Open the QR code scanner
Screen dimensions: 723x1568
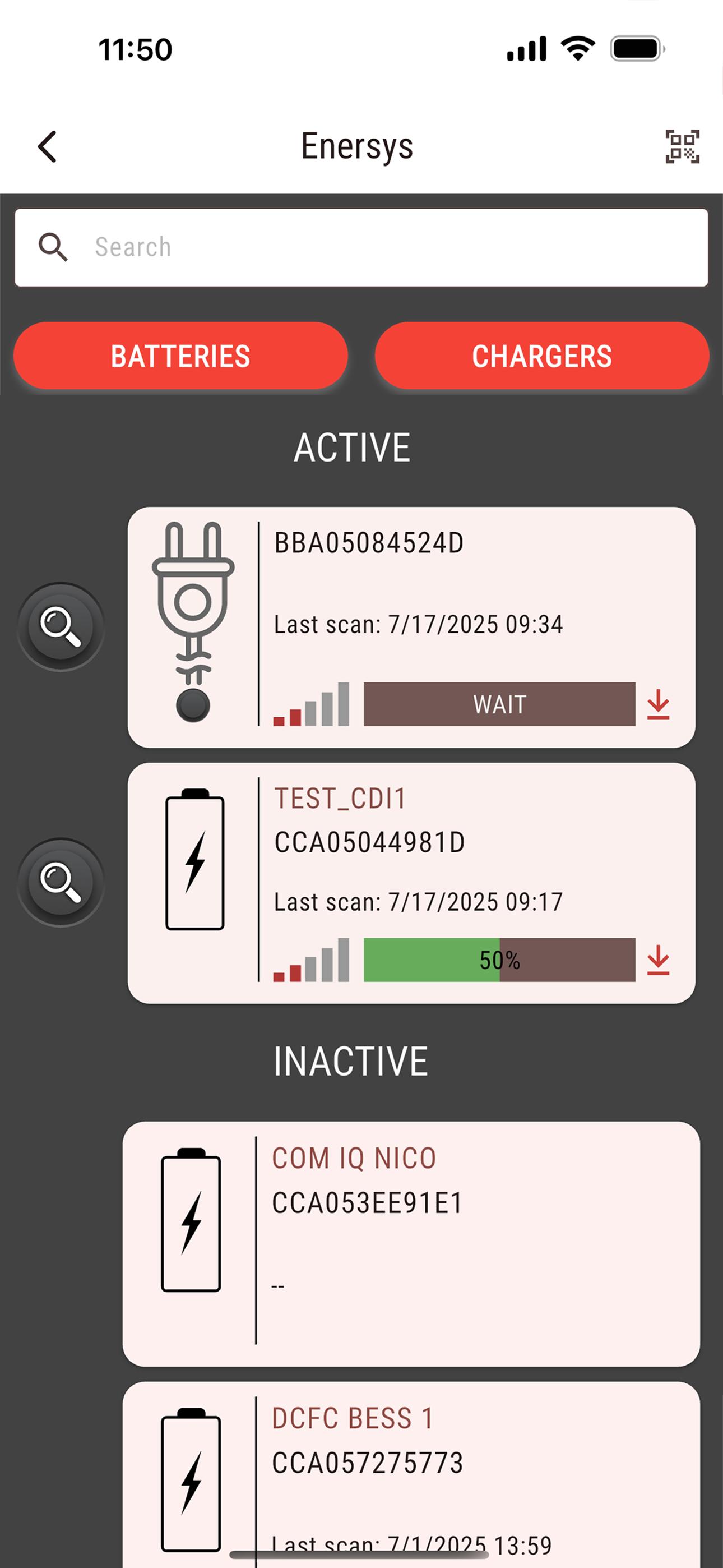coord(682,147)
